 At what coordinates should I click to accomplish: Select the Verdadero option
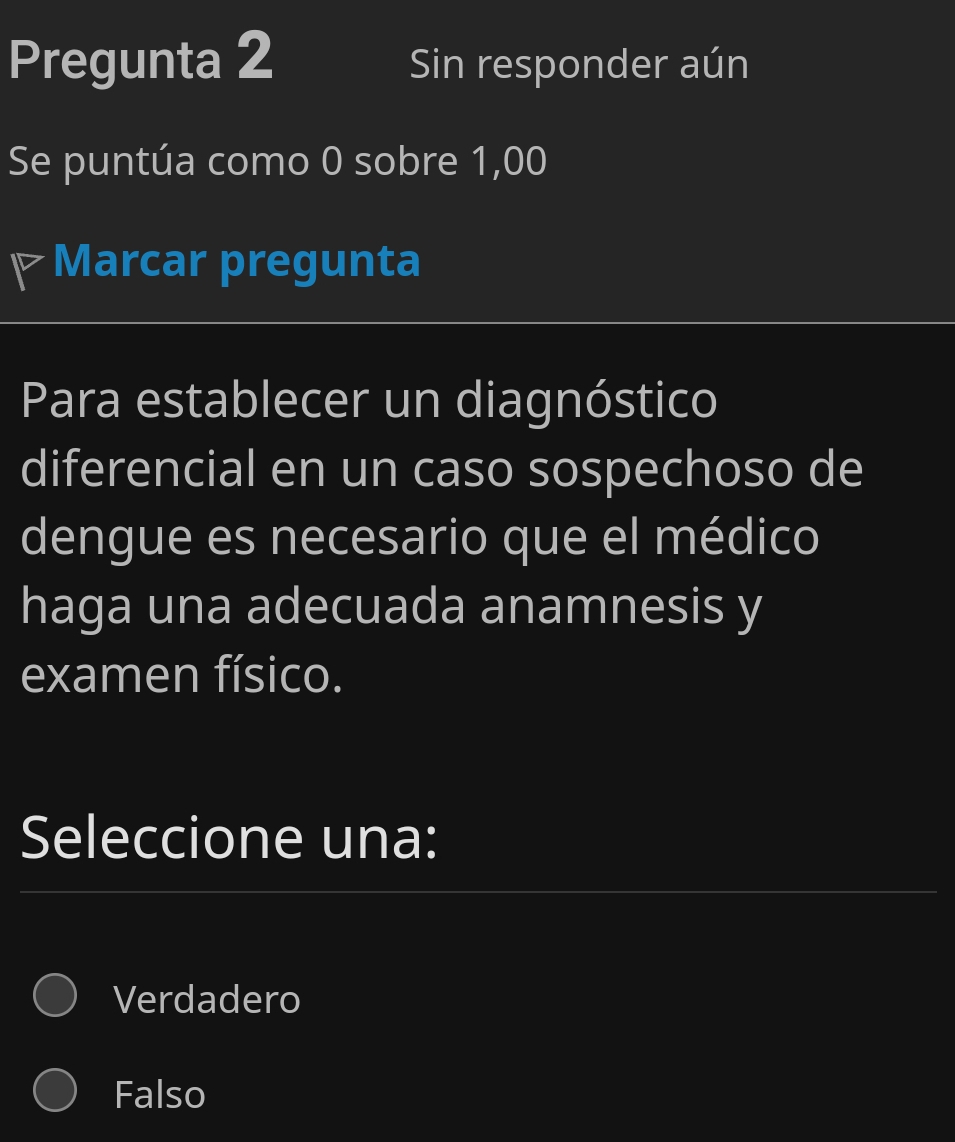pyautogui.click(x=55, y=996)
